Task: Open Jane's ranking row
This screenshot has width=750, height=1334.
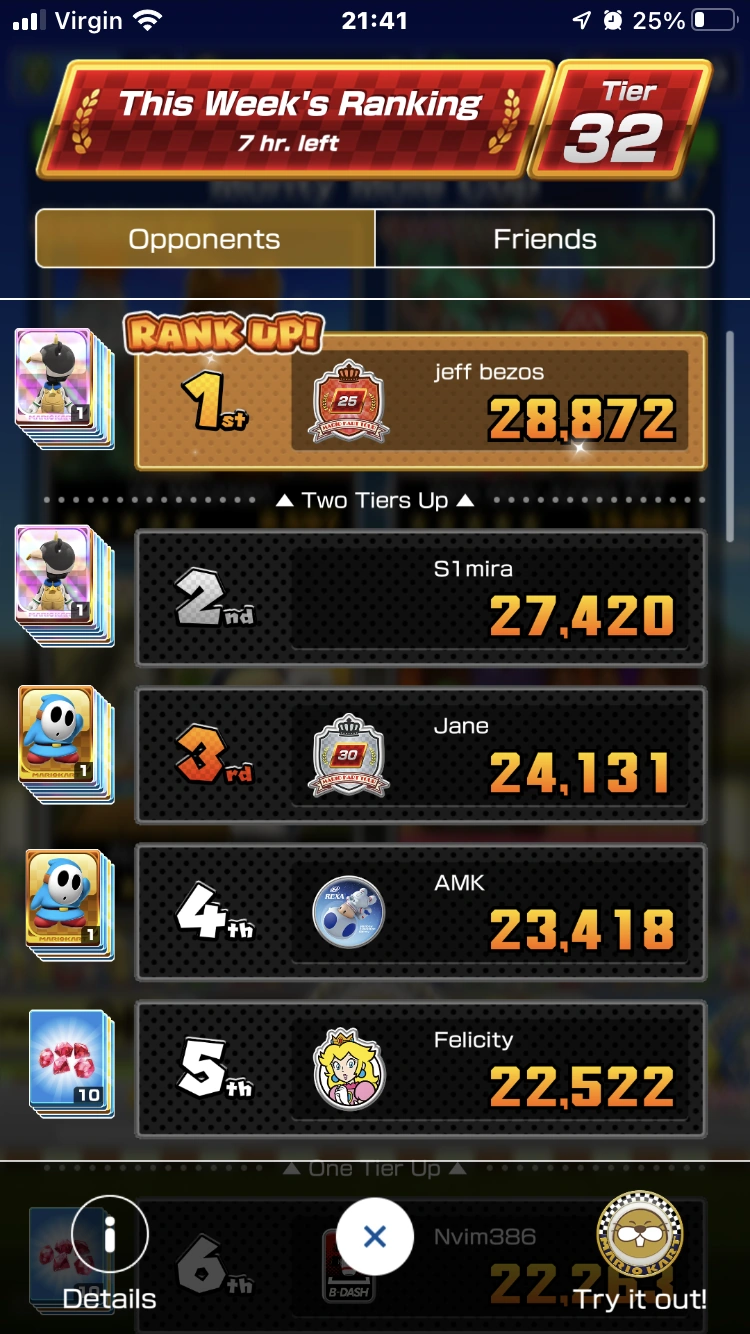Action: 420,755
